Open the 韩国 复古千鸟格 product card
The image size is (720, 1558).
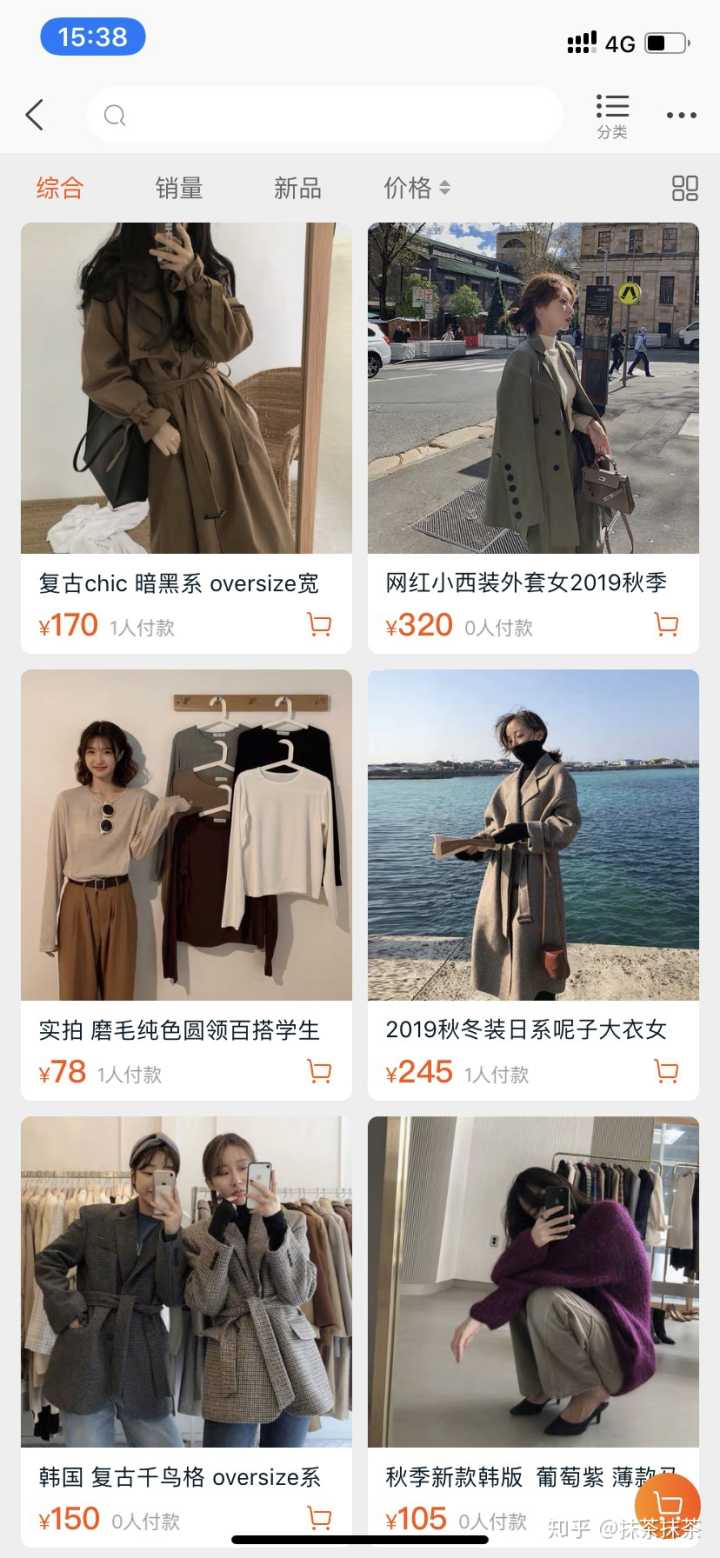(186, 1282)
